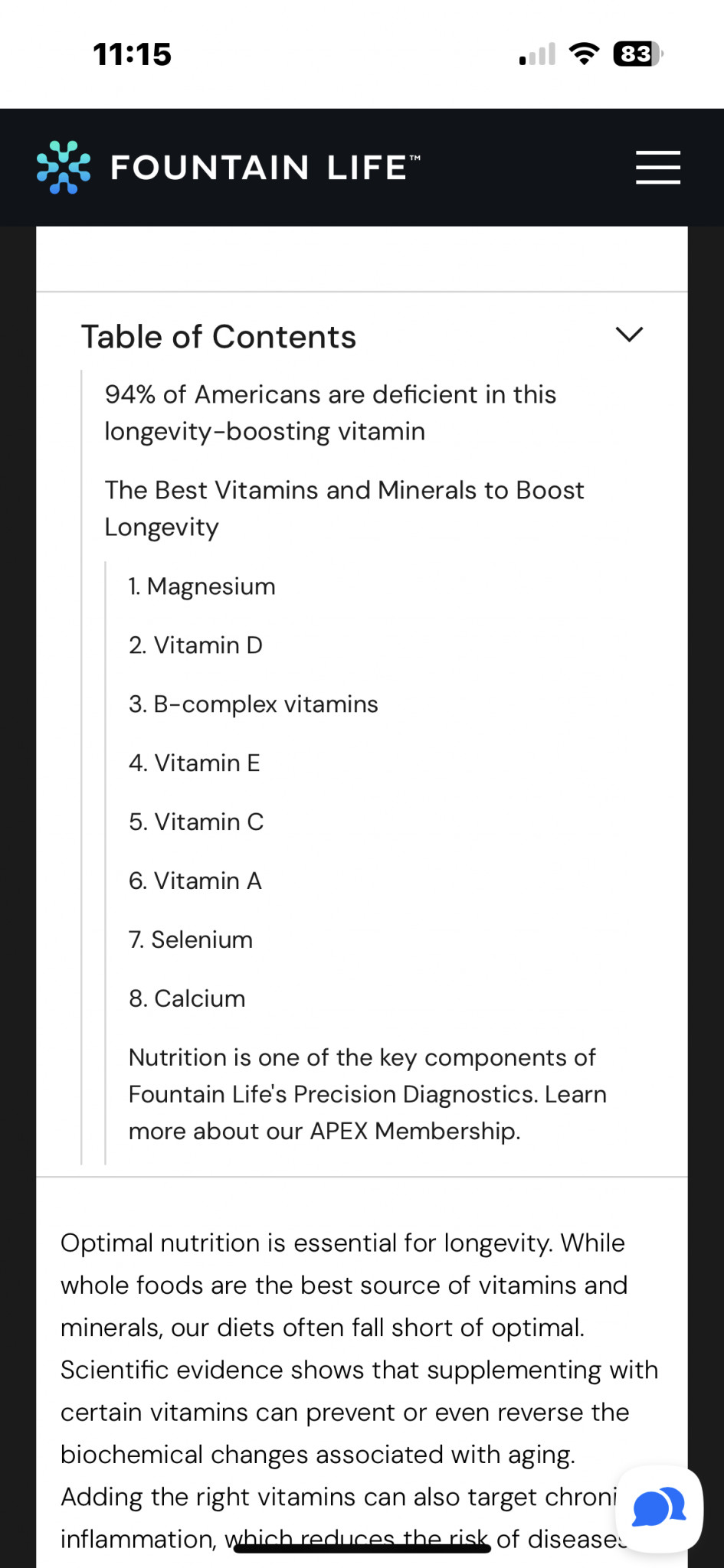Screen dimensions: 724x1568
Task: Jump to the Selenium section
Action: pos(191,940)
